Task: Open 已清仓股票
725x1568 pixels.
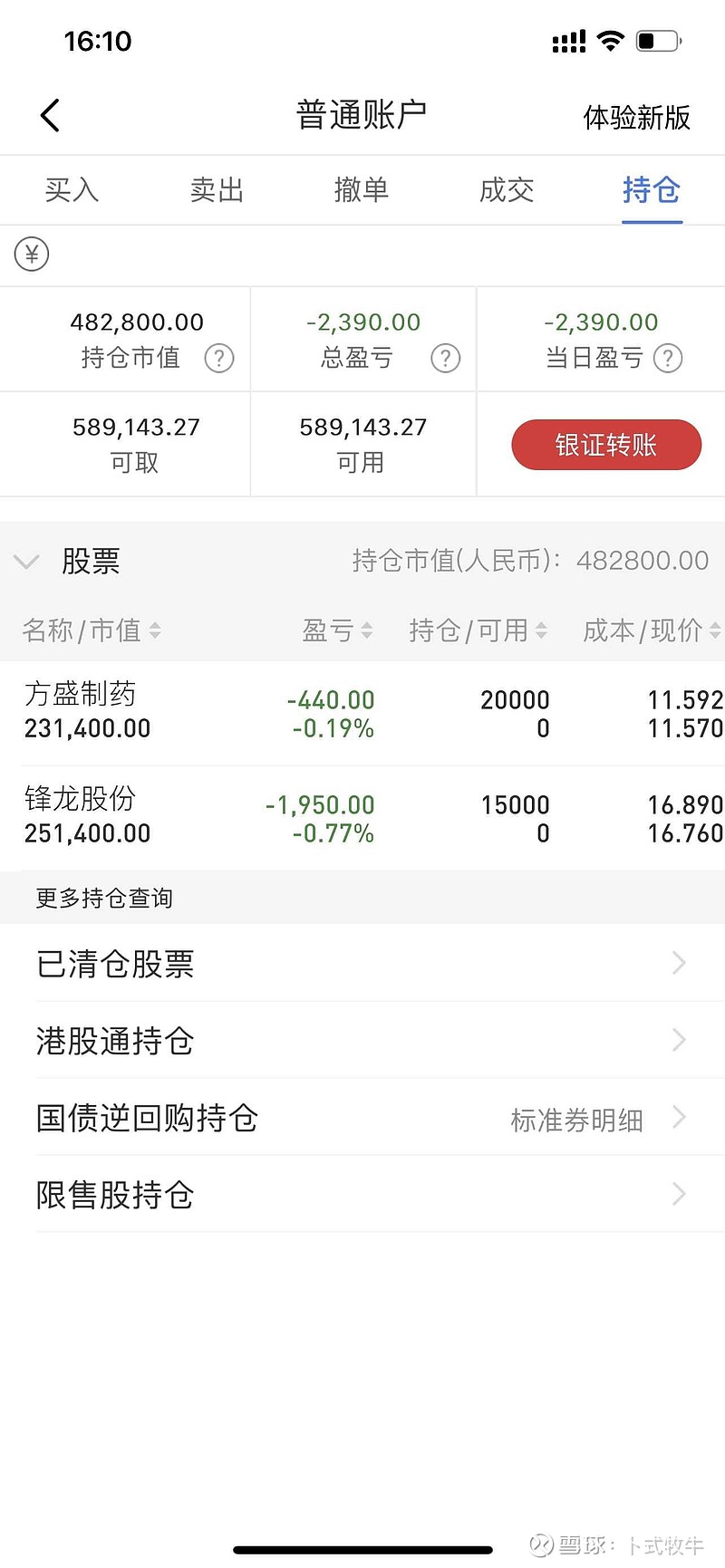Action: tap(362, 964)
